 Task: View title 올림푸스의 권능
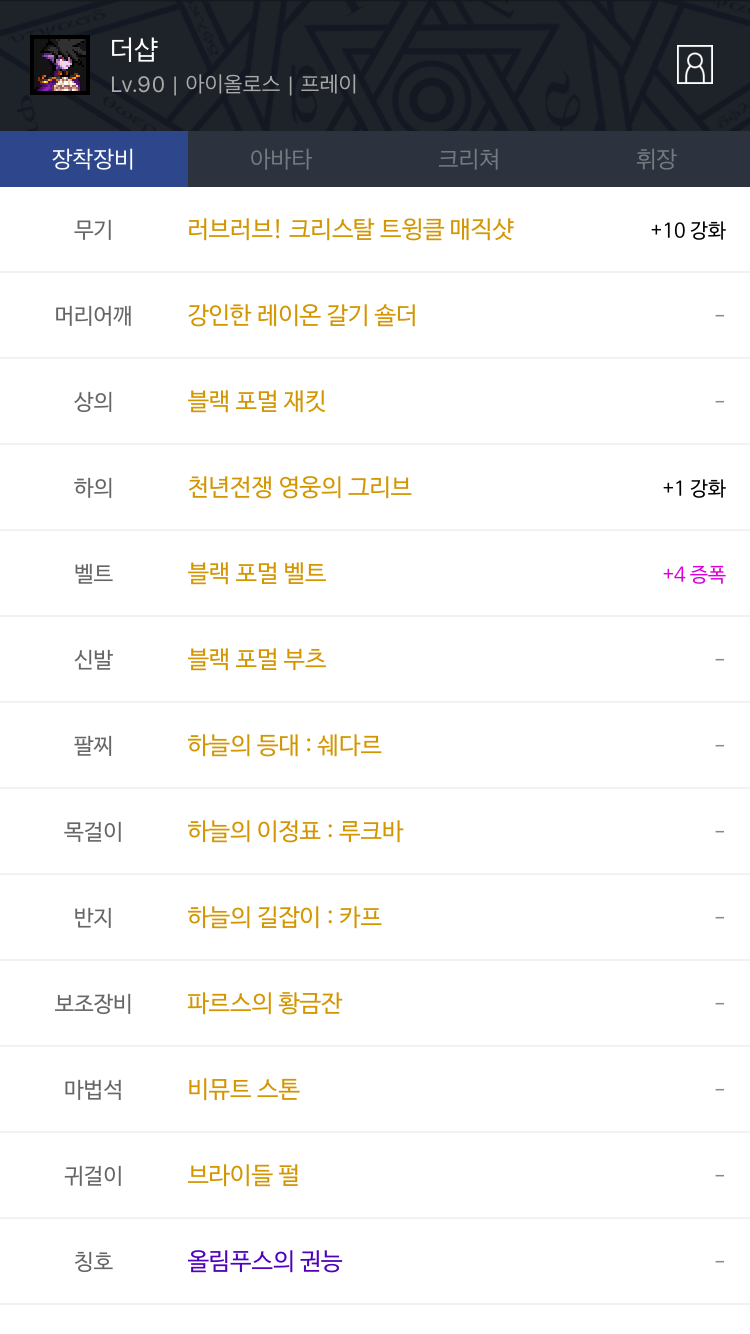click(x=265, y=1261)
